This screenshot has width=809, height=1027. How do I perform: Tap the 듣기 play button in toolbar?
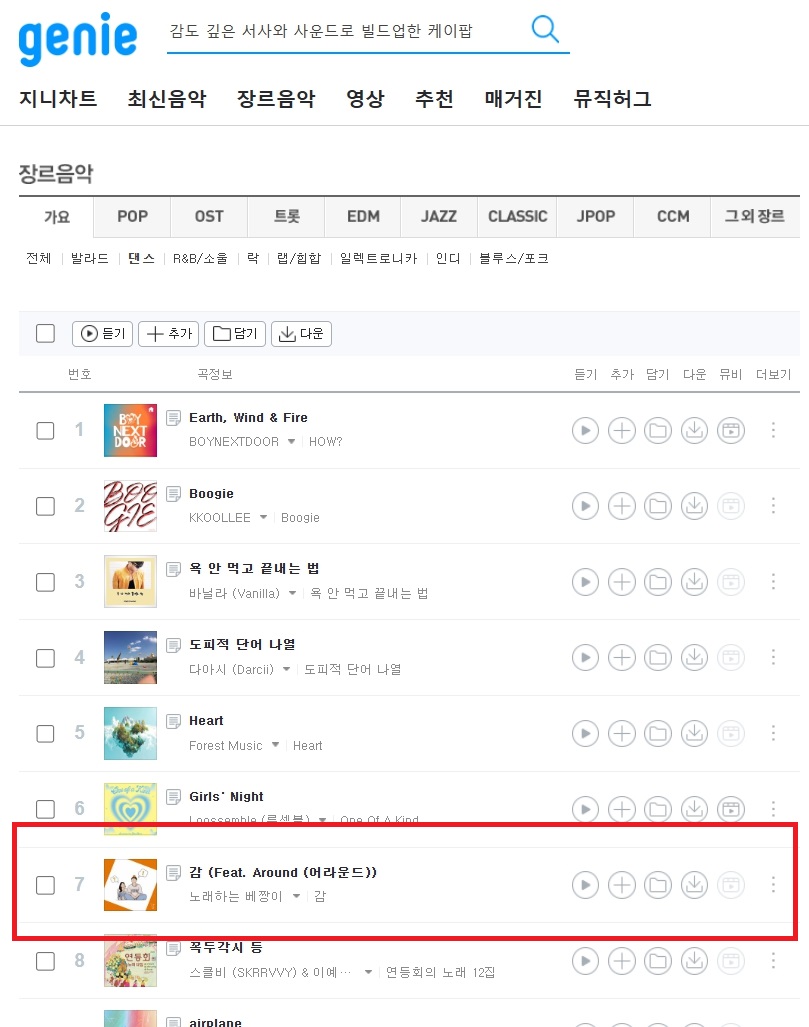(102, 334)
